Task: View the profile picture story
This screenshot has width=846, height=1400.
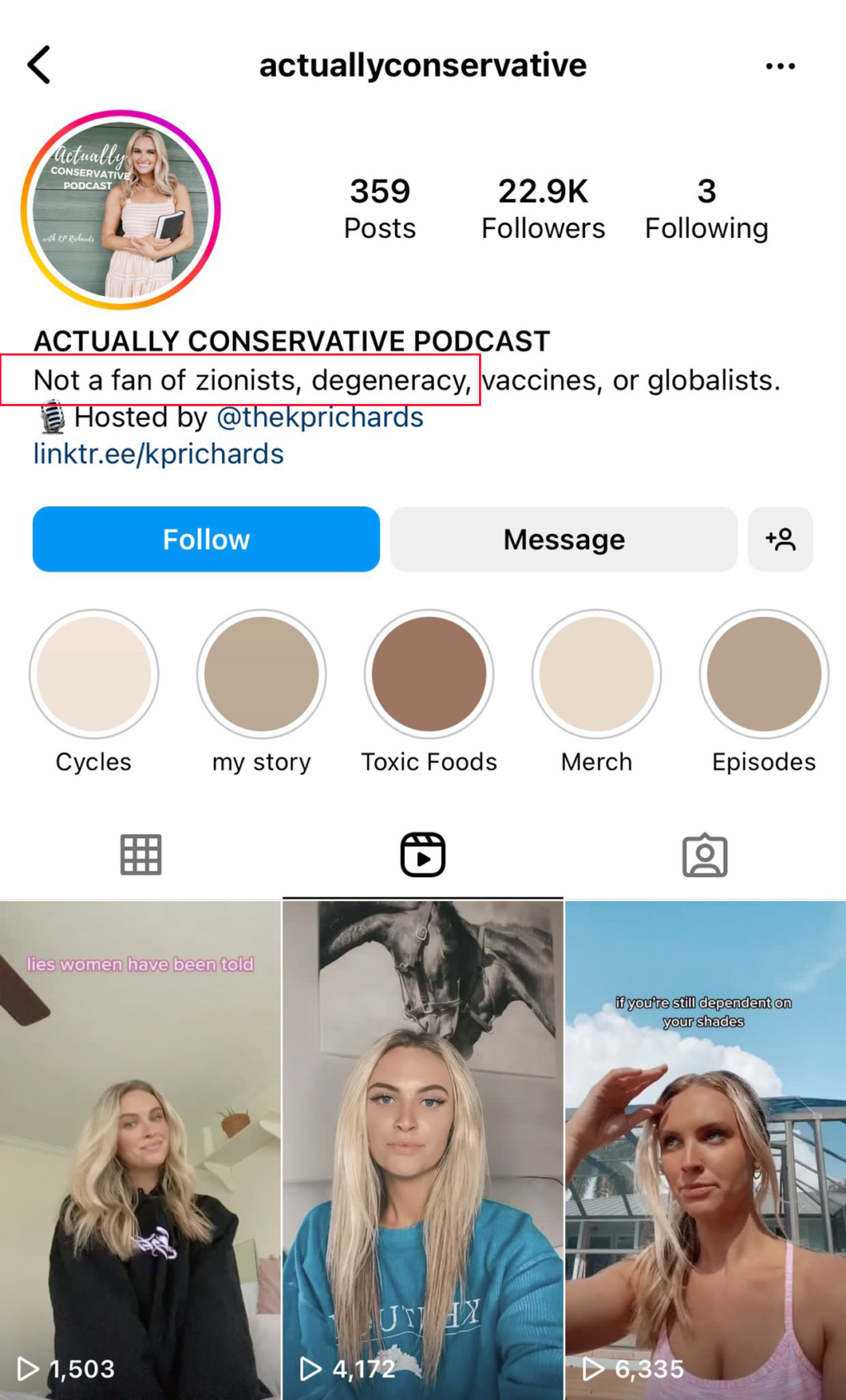Action: click(x=121, y=210)
